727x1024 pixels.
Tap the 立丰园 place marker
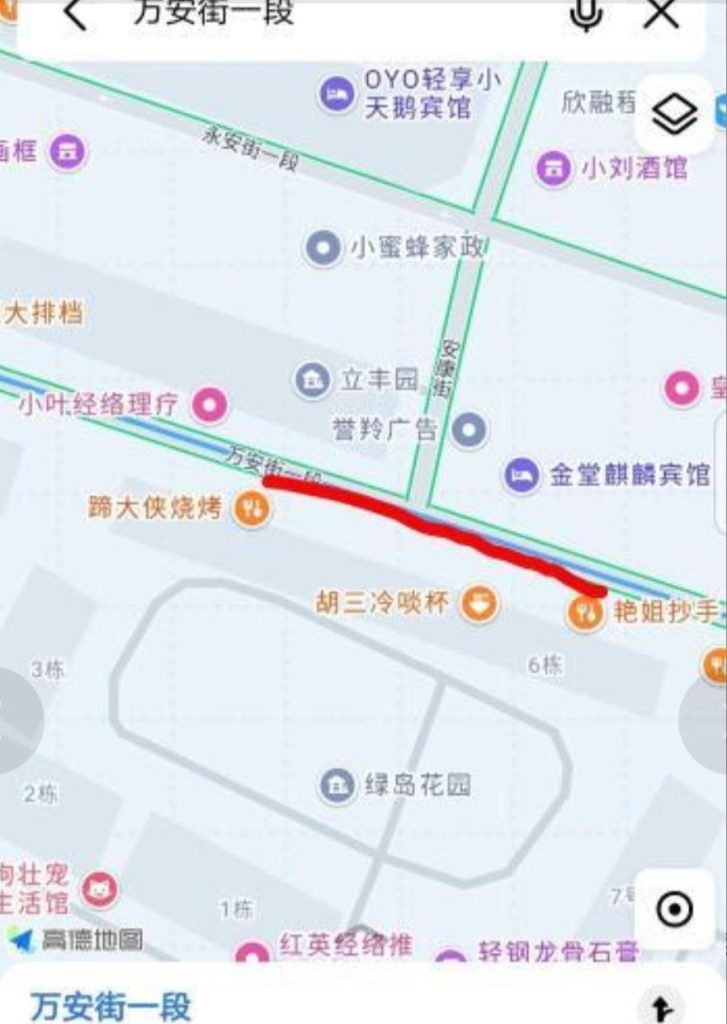tap(311, 378)
